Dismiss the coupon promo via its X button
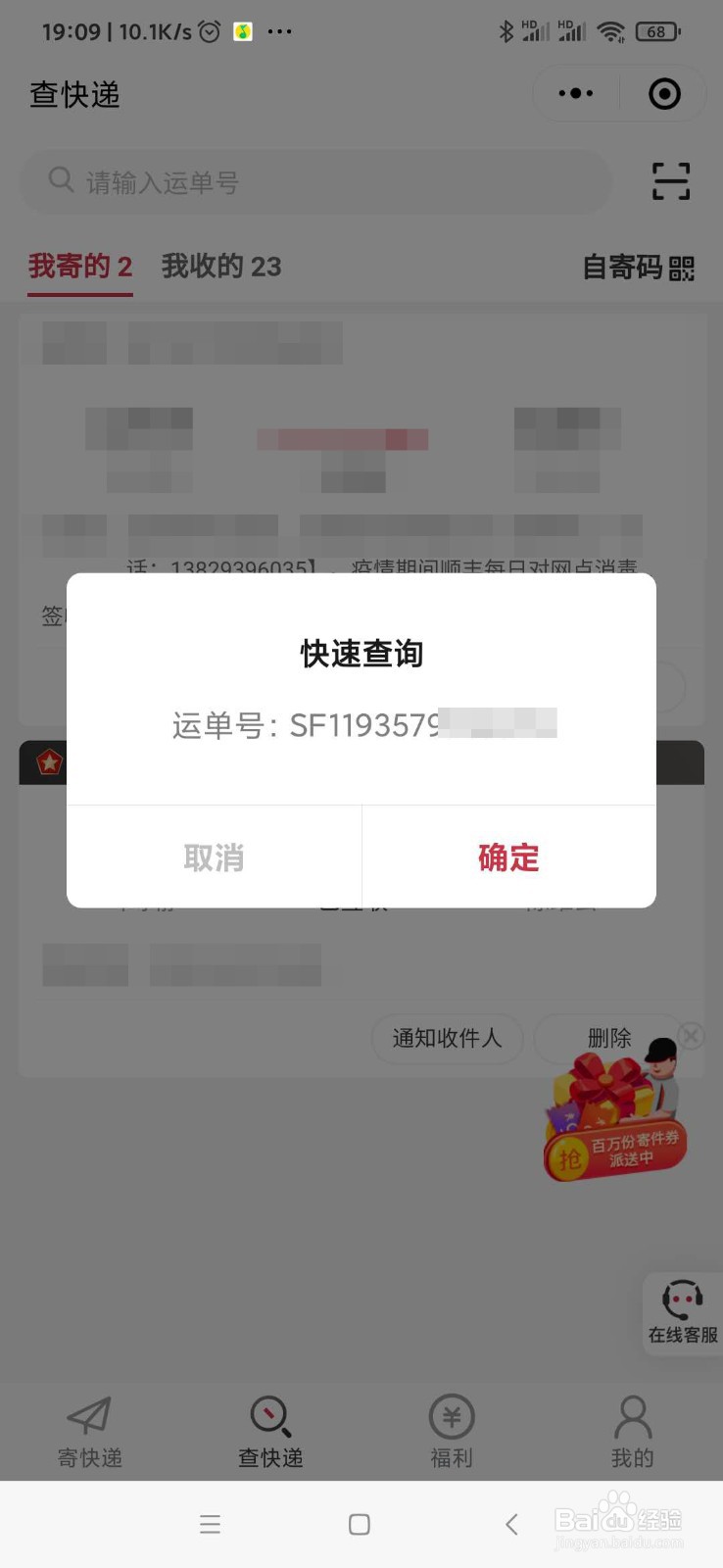The image size is (723, 1568). [x=691, y=1036]
